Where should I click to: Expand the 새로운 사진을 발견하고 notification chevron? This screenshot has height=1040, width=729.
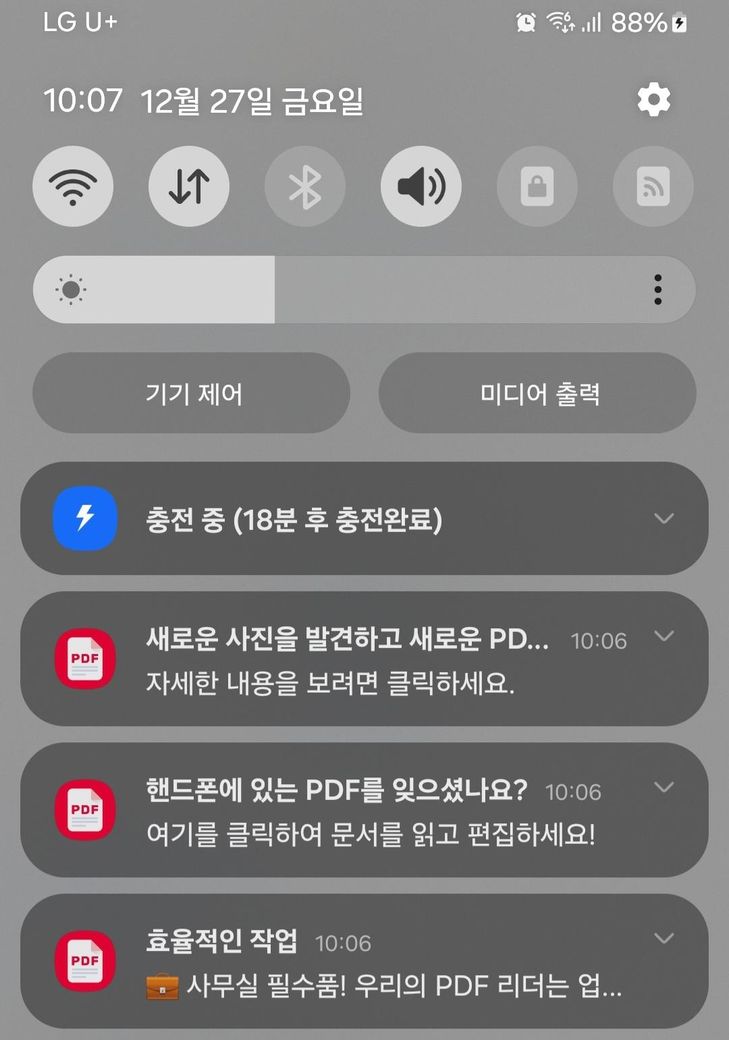(x=663, y=637)
